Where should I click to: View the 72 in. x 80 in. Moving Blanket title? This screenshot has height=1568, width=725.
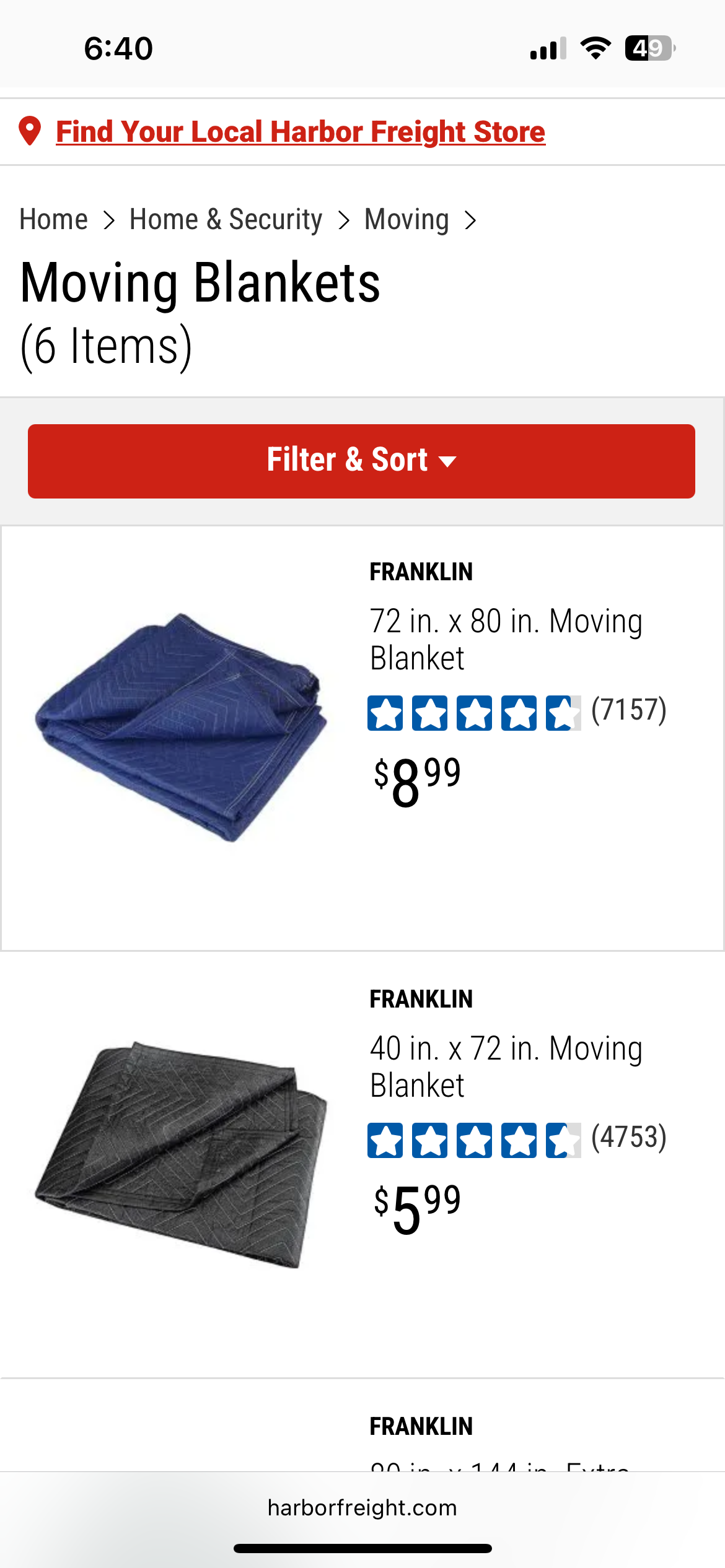(x=506, y=639)
